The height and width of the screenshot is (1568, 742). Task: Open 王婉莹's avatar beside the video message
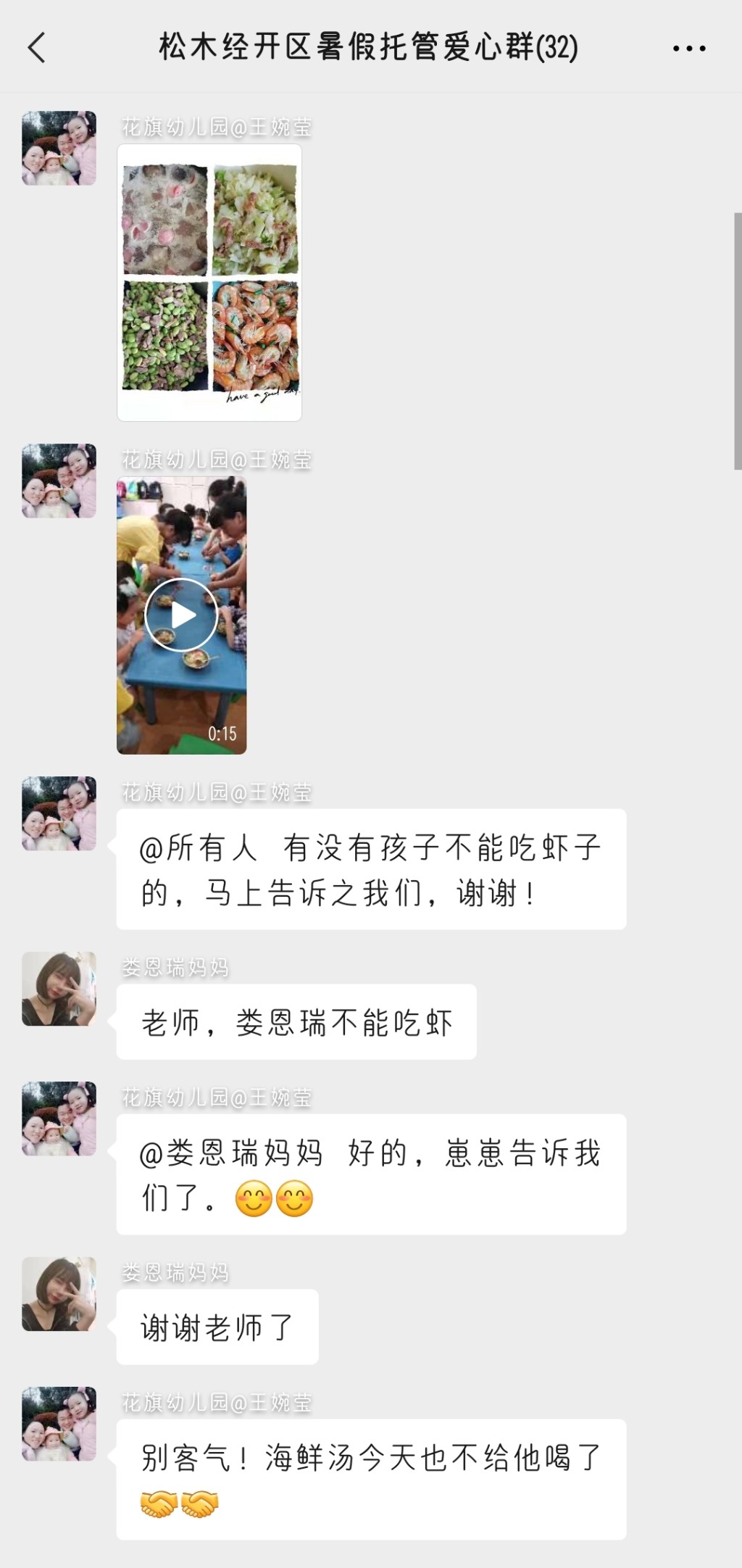[59, 481]
